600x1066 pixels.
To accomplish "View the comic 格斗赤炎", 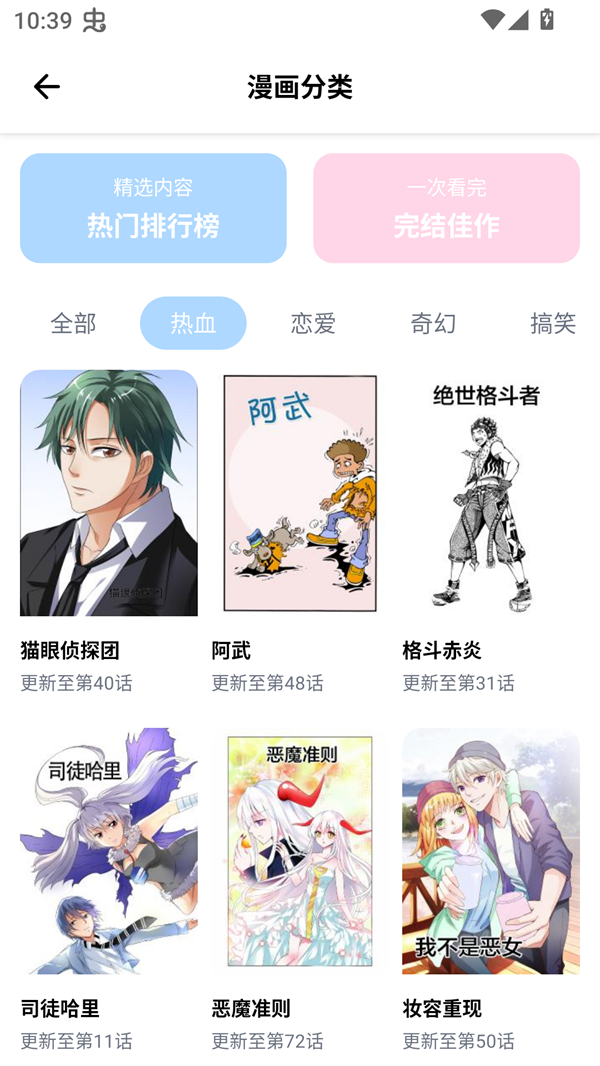I will tap(491, 493).
